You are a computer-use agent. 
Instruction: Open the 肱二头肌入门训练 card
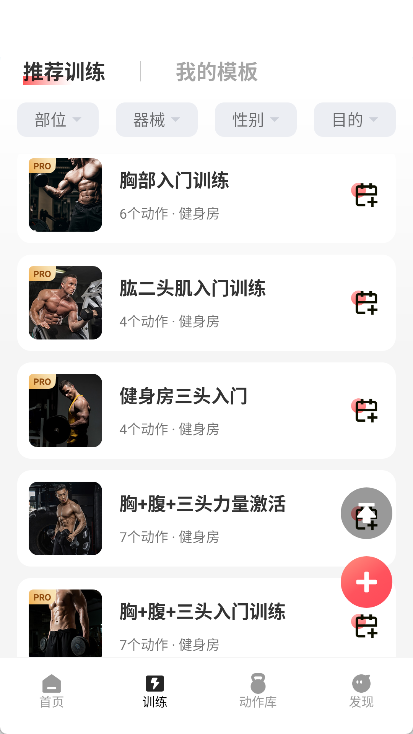[x=206, y=303]
